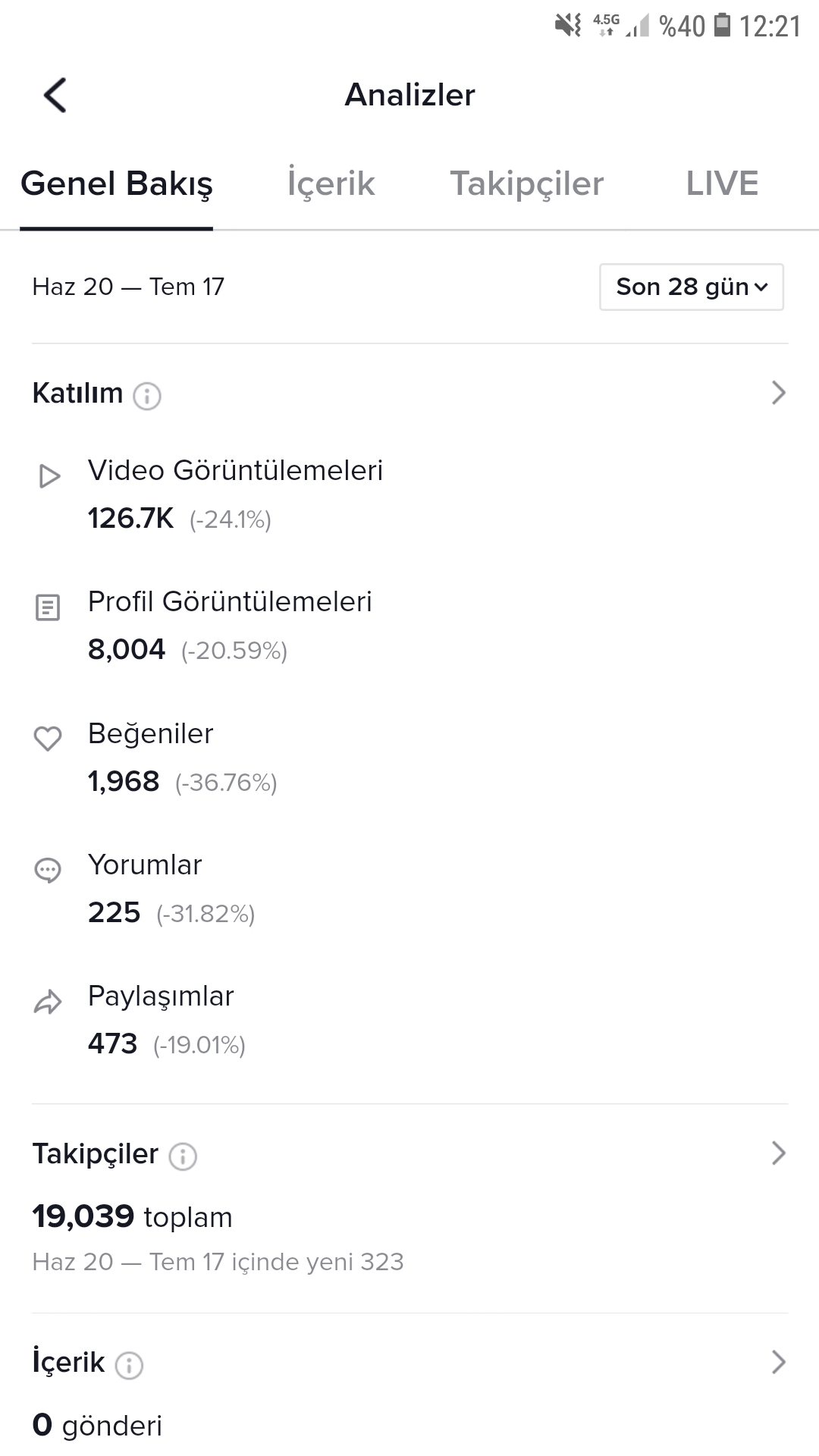The image size is (819, 1456).
Task: Expand Katılım details with the chevron
Action: coord(778,393)
